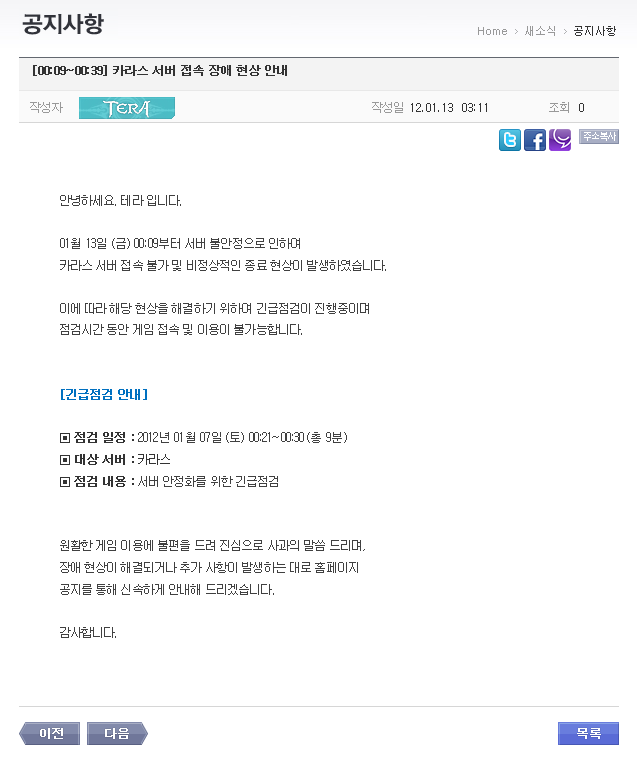Return to the notice list via 목록
This screenshot has height=764, width=637.
pos(588,734)
